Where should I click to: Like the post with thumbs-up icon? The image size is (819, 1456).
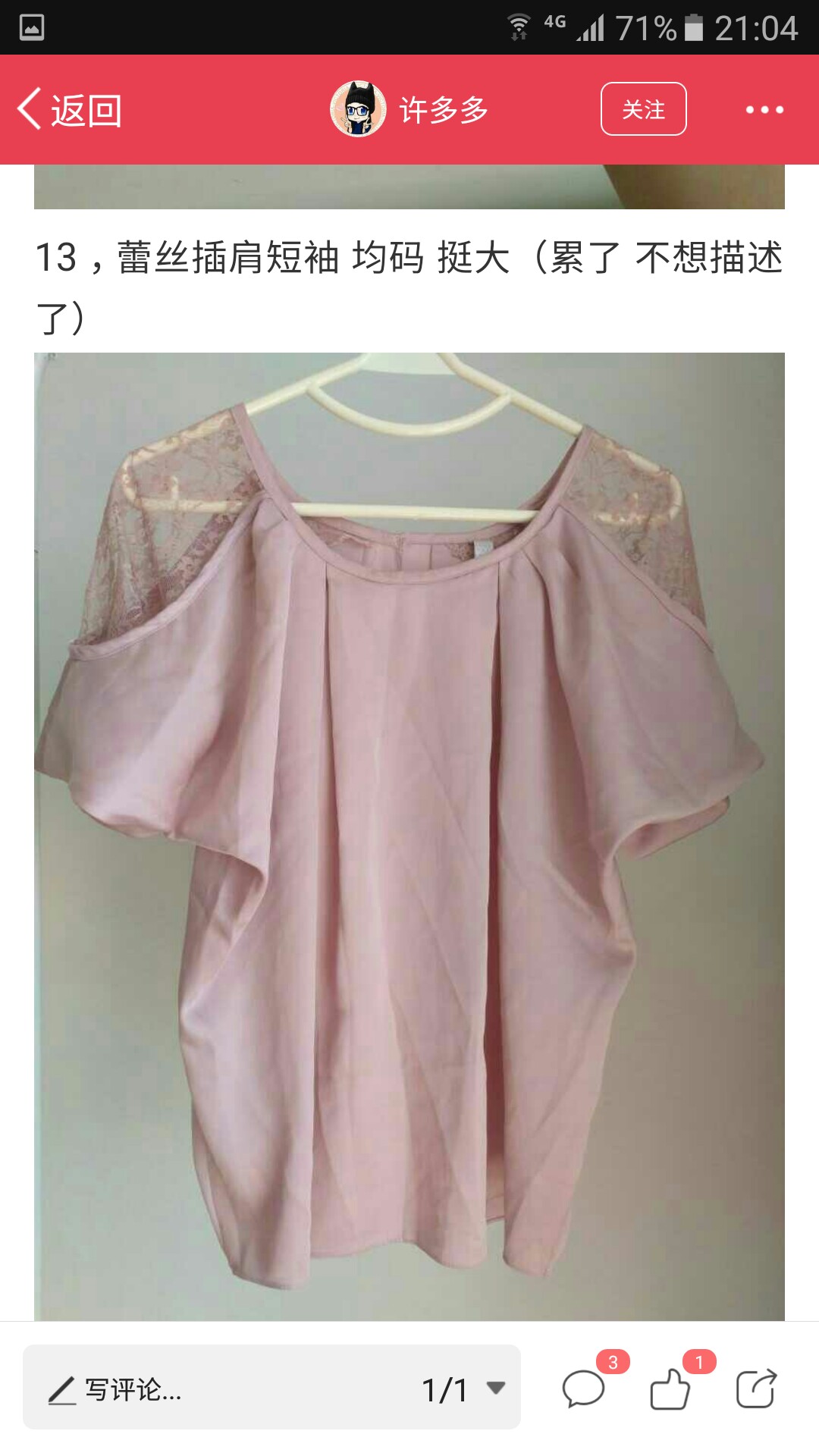670,1389
